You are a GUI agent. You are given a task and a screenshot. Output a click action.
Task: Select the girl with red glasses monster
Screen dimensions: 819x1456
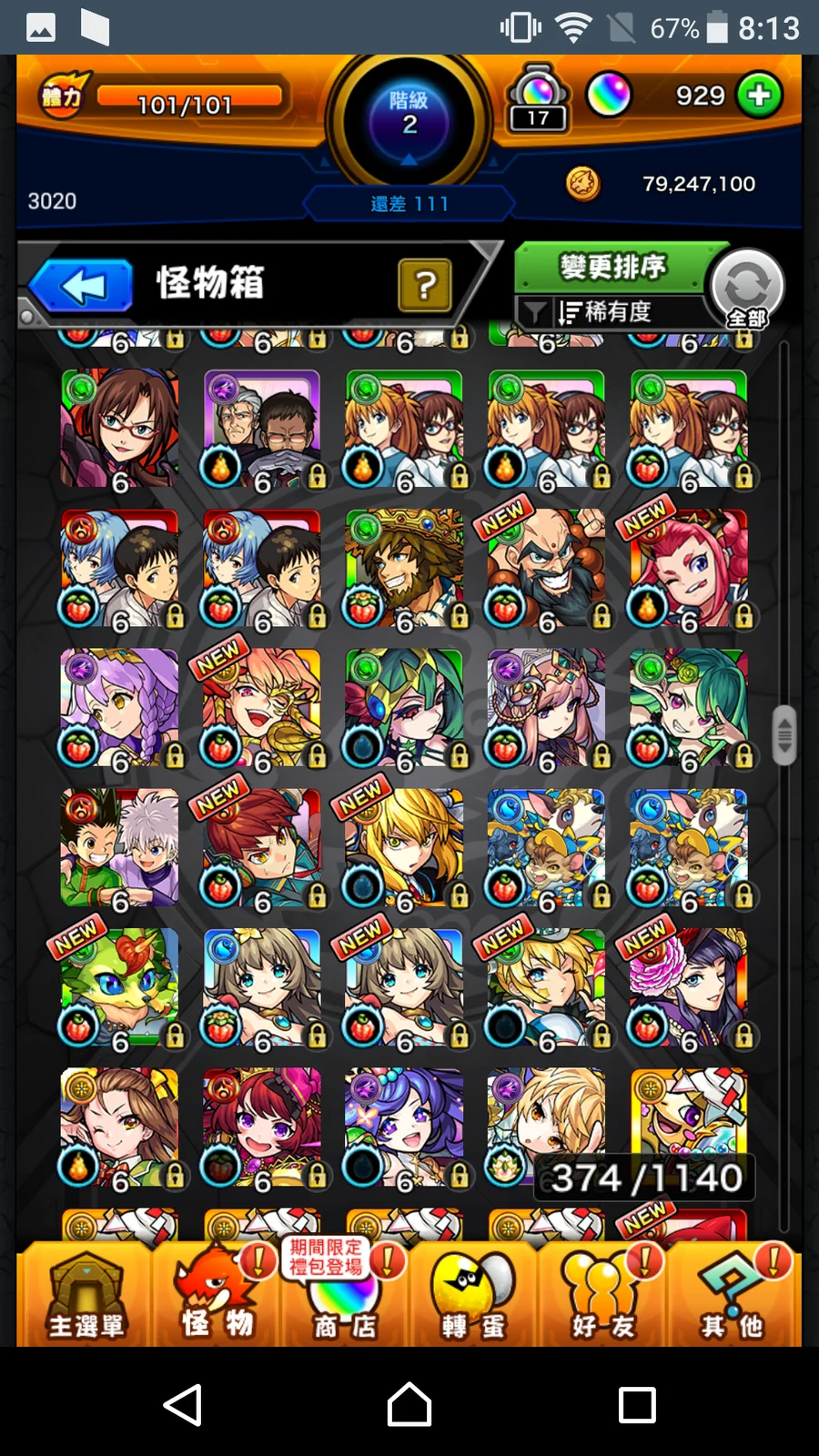(120, 430)
